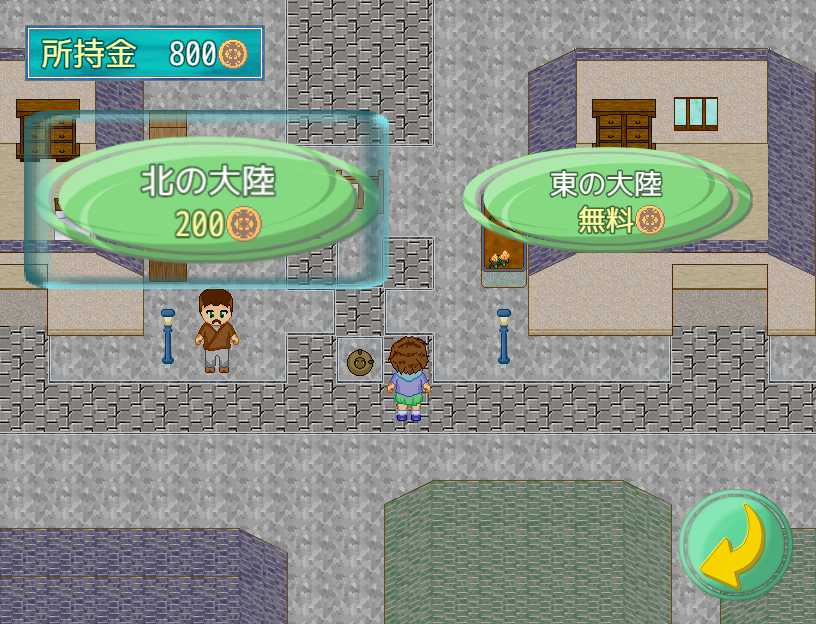The image size is (816, 624).
Task: Choose the free 東の大陸 destination
Action: (606, 201)
